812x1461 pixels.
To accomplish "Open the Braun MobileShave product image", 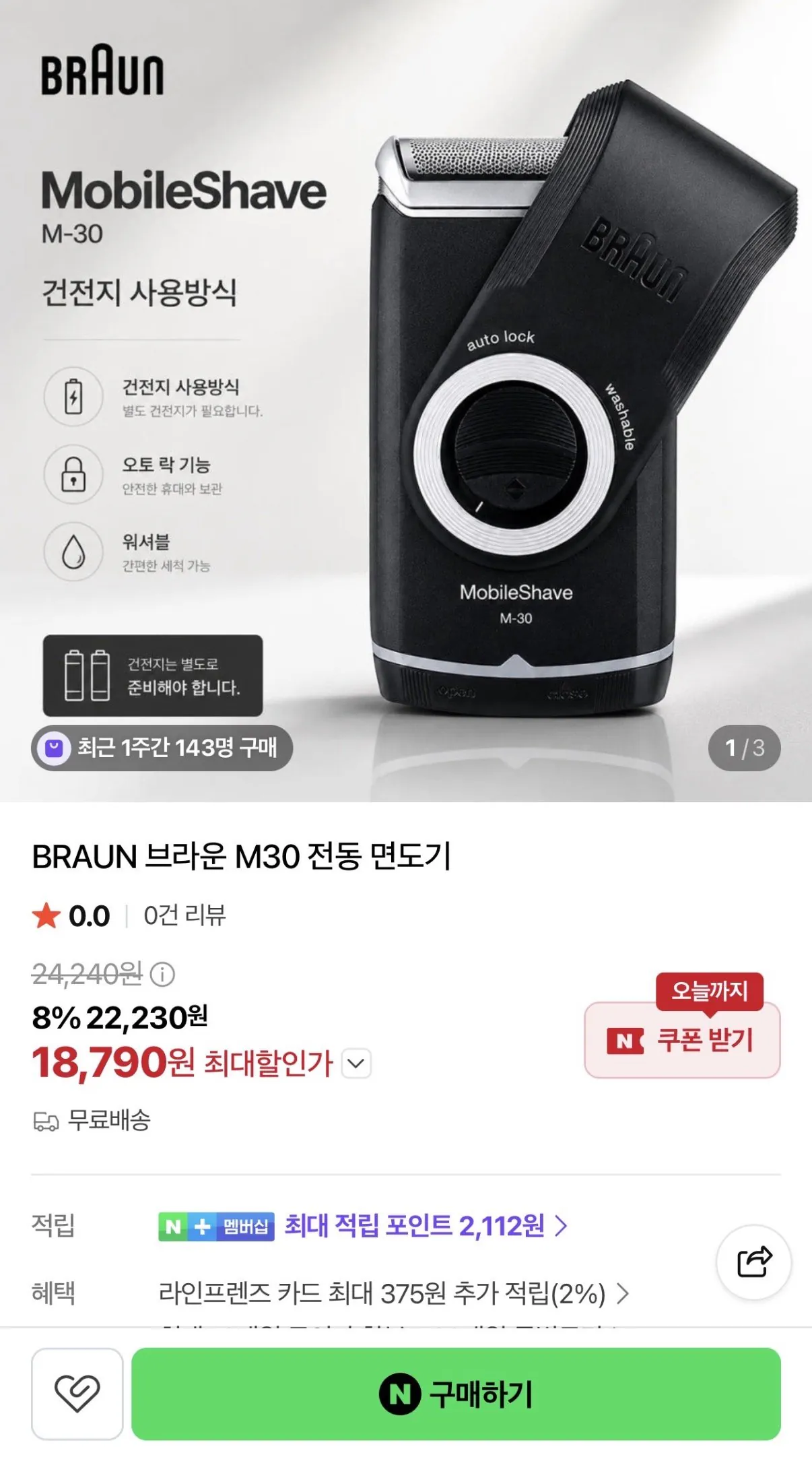I will tap(406, 401).
